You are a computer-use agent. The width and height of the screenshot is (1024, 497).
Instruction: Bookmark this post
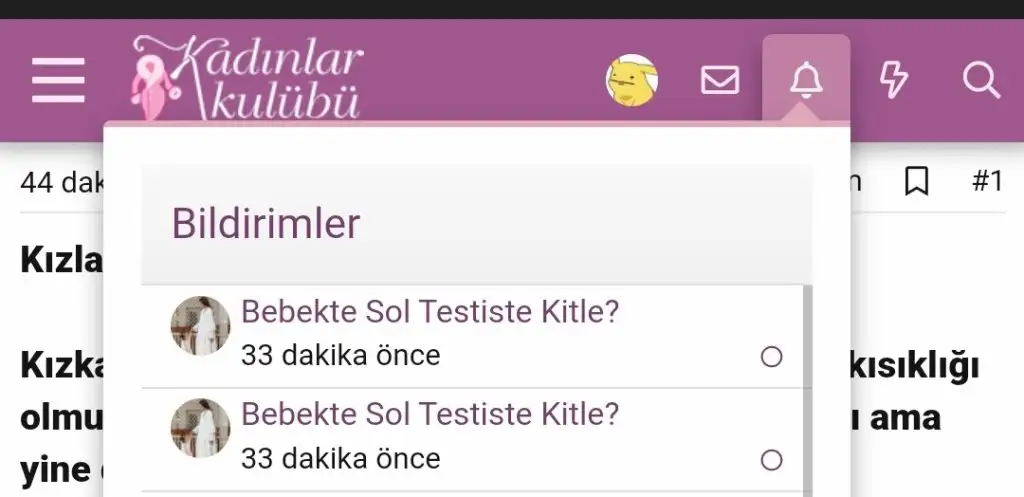pyautogui.click(x=916, y=181)
